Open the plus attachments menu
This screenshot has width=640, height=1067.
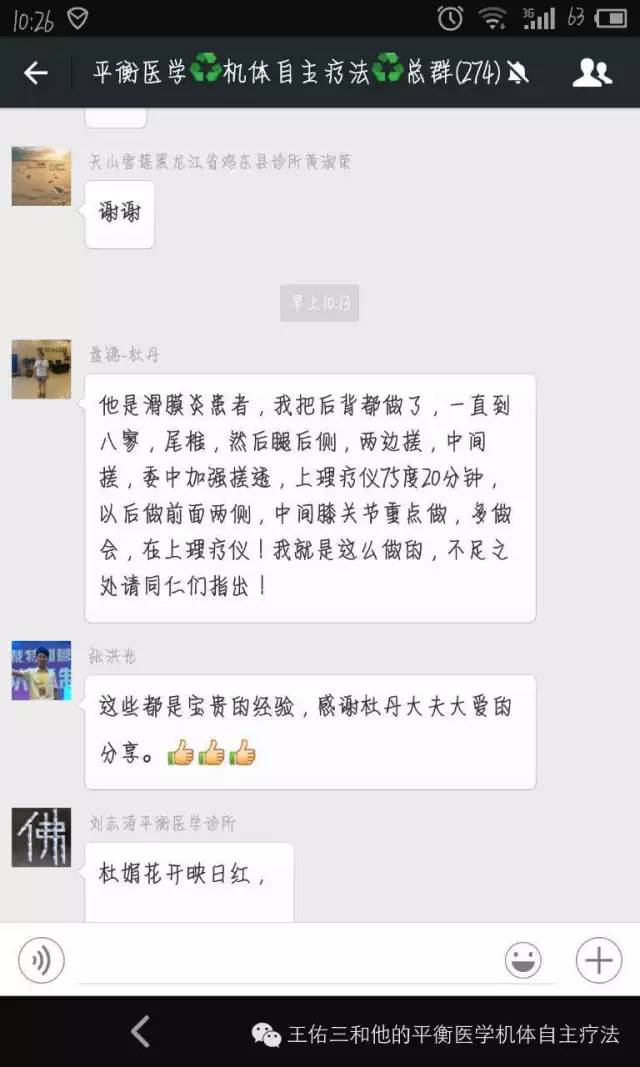(x=598, y=961)
